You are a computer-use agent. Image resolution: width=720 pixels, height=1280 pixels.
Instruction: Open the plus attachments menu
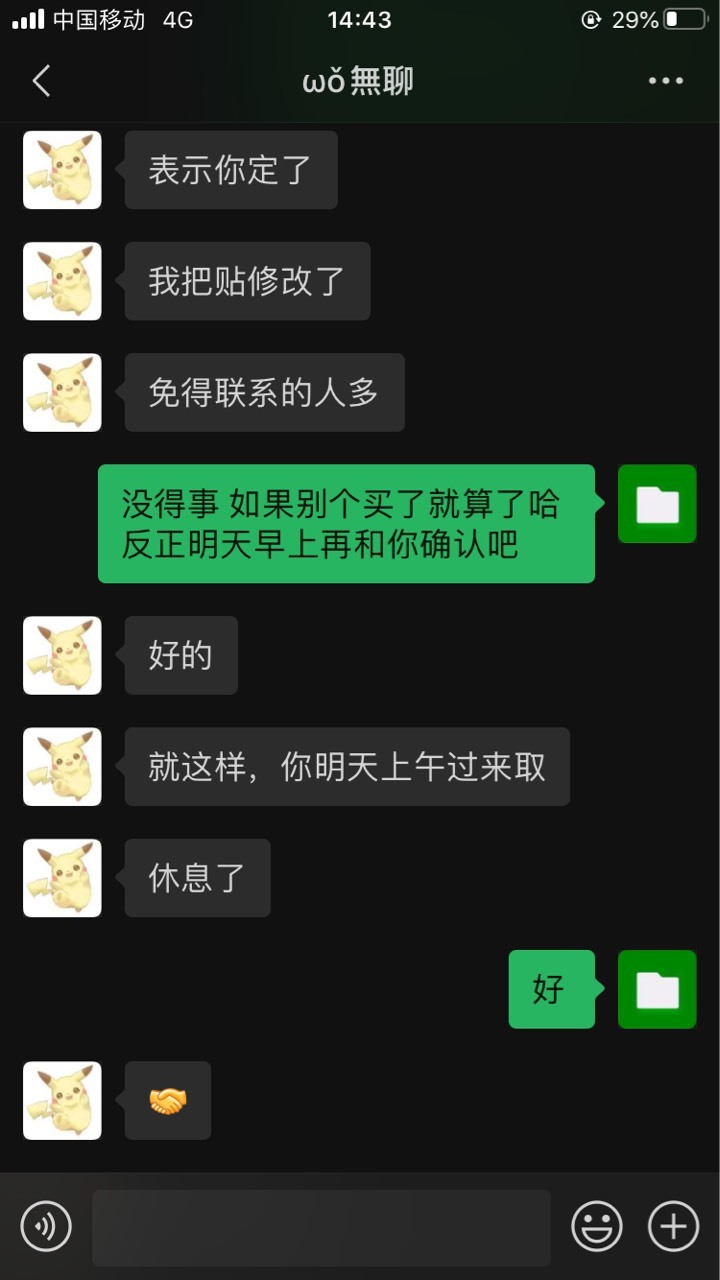(x=673, y=1226)
